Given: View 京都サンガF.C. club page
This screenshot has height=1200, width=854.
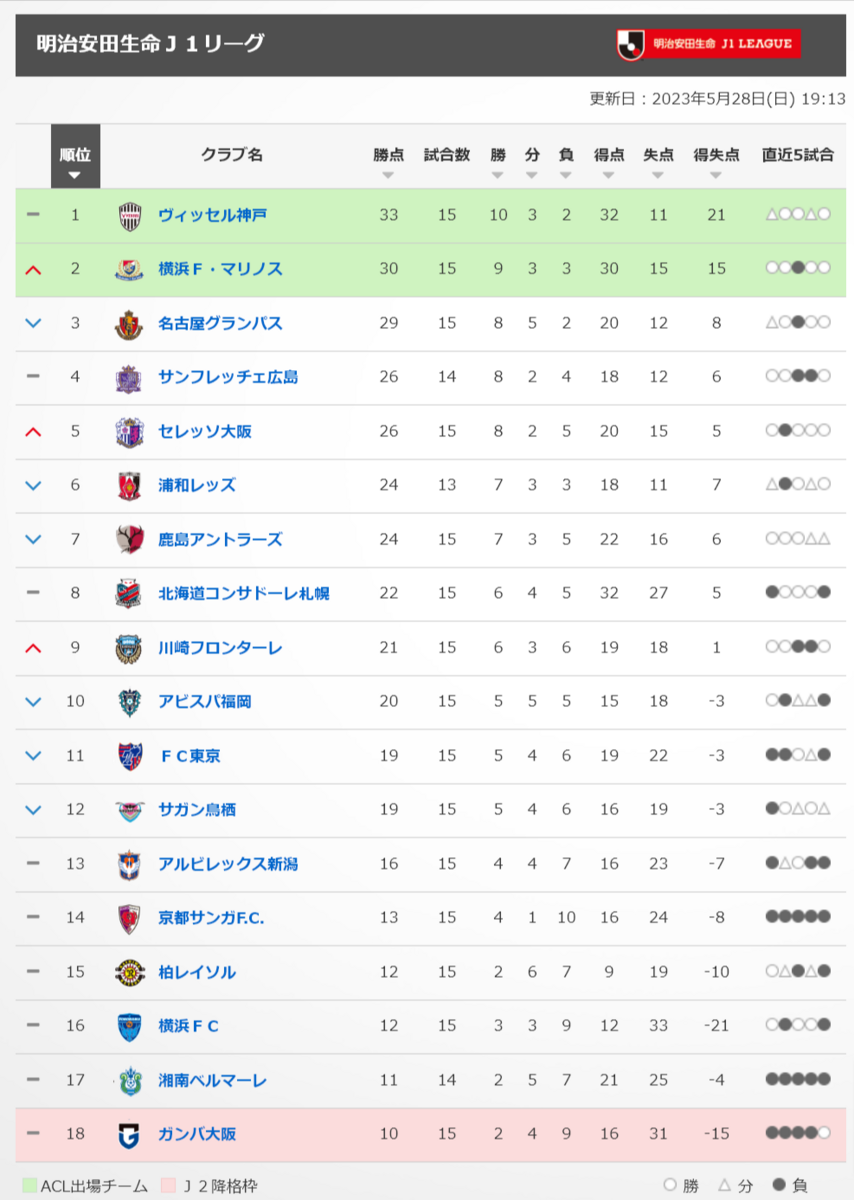Looking at the screenshot, I should [x=211, y=918].
